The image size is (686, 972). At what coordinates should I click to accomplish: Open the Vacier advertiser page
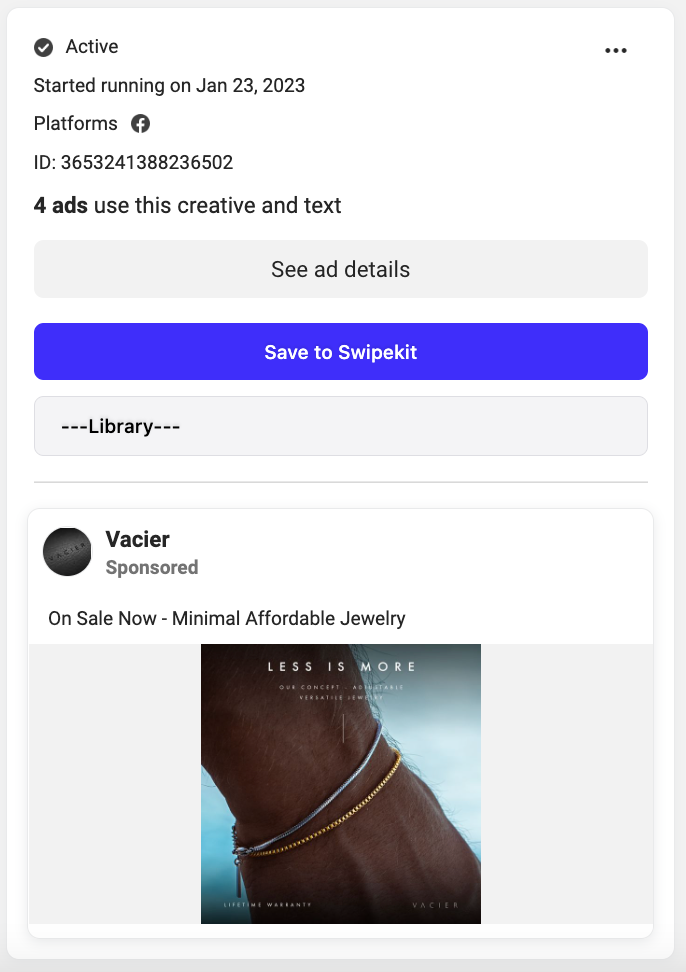tap(137, 540)
